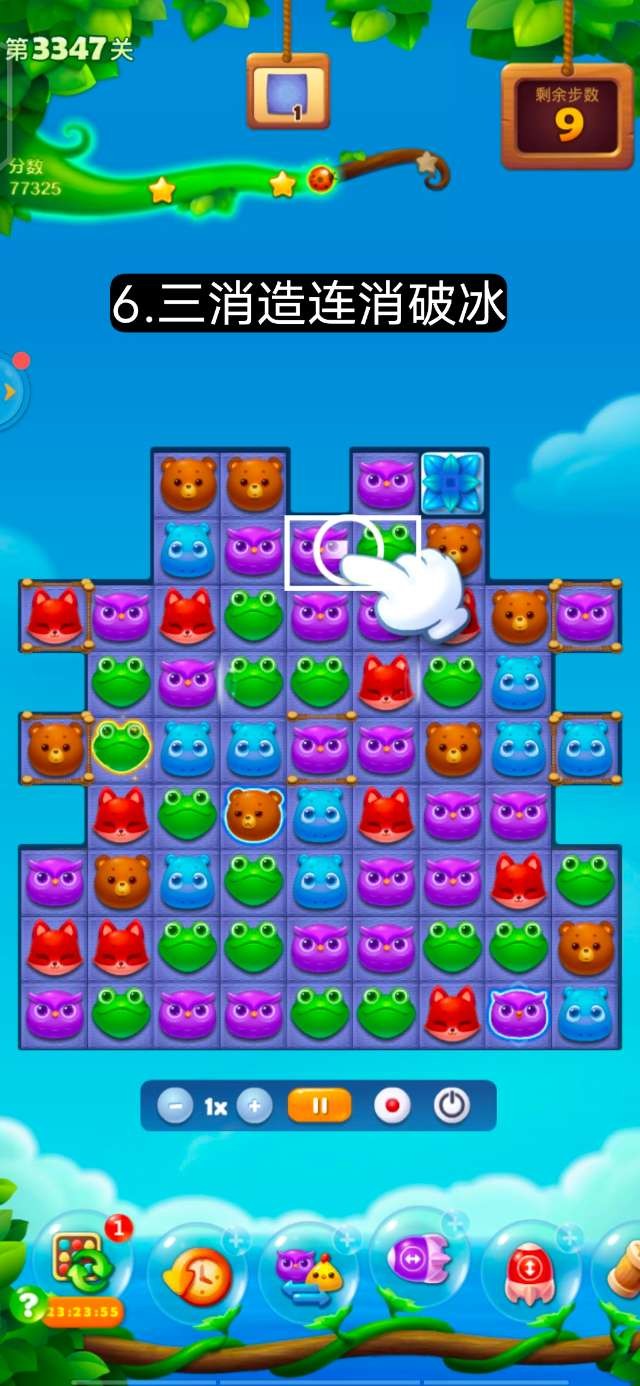
Task: Tap the highlighted purple owl tile
Action: pos(318,552)
